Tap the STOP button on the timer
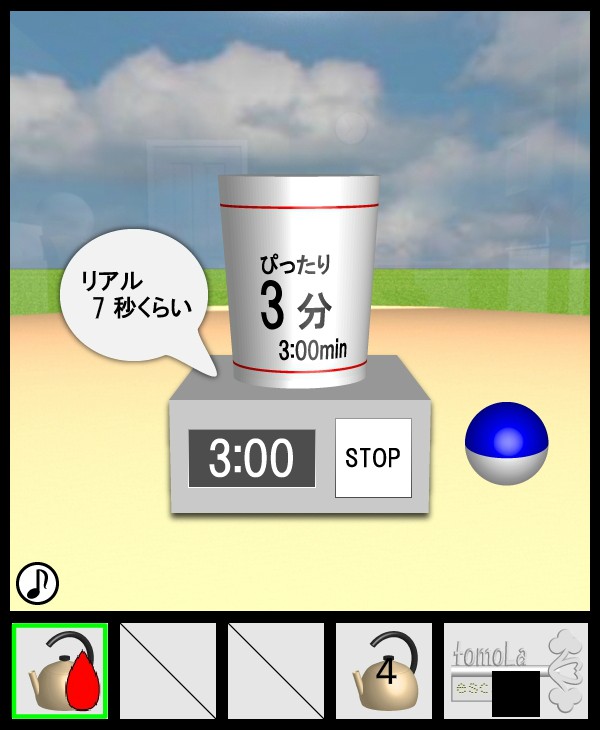The height and width of the screenshot is (730, 600). click(373, 458)
